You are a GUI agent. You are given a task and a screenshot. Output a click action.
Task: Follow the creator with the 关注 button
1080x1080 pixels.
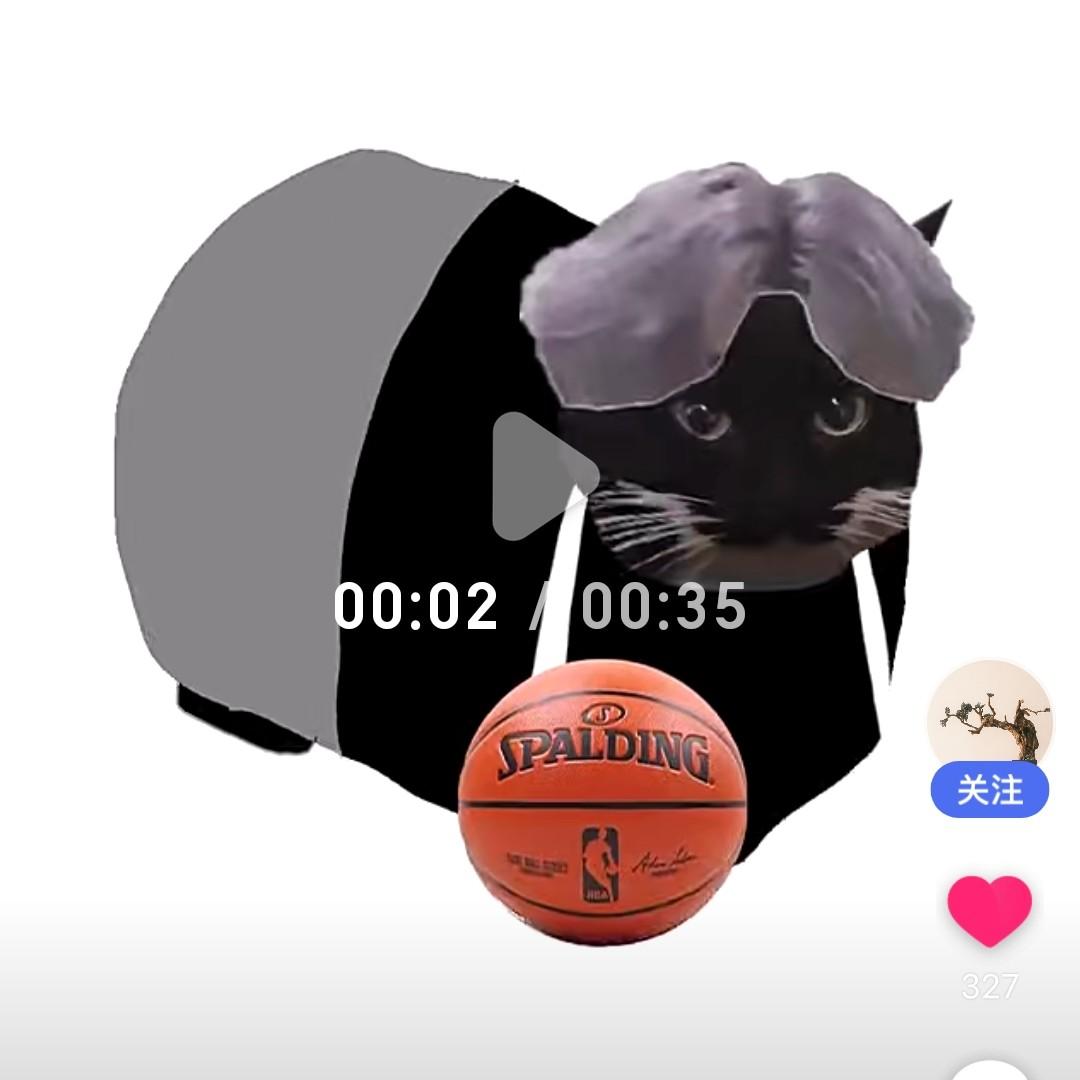coord(989,790)
